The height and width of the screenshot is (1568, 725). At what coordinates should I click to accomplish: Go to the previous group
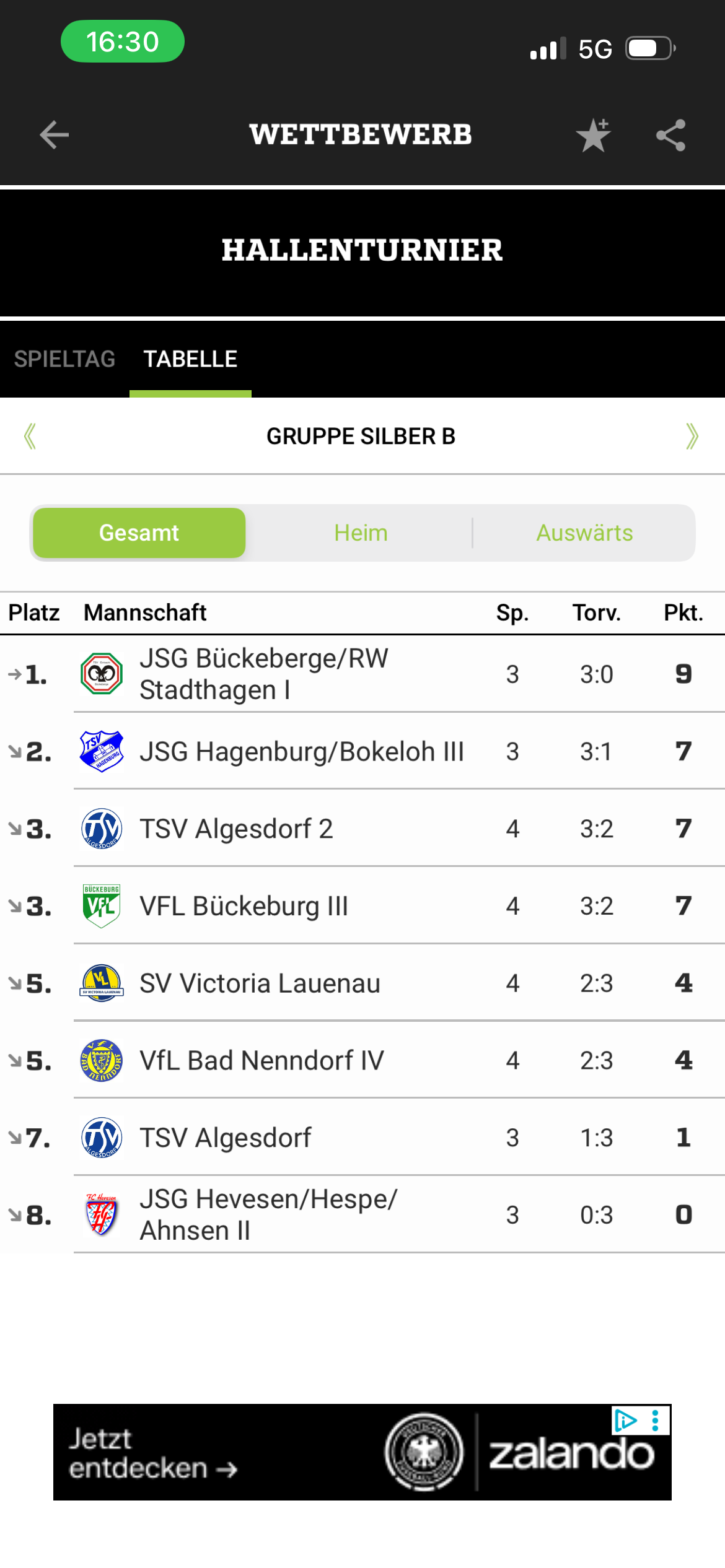coord(30,437)
